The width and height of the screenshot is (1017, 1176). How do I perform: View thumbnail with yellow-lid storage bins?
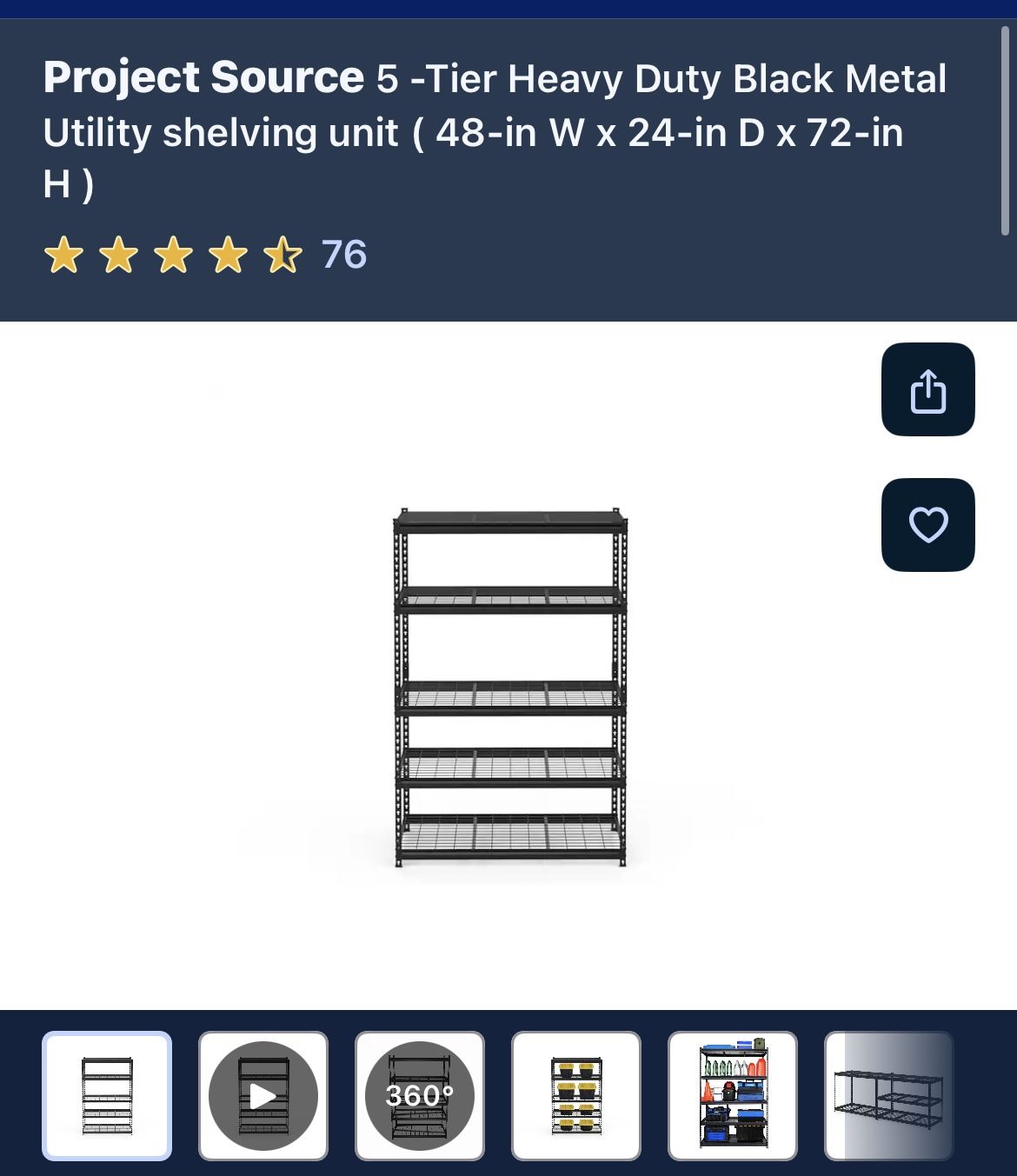click(576, 1096)
